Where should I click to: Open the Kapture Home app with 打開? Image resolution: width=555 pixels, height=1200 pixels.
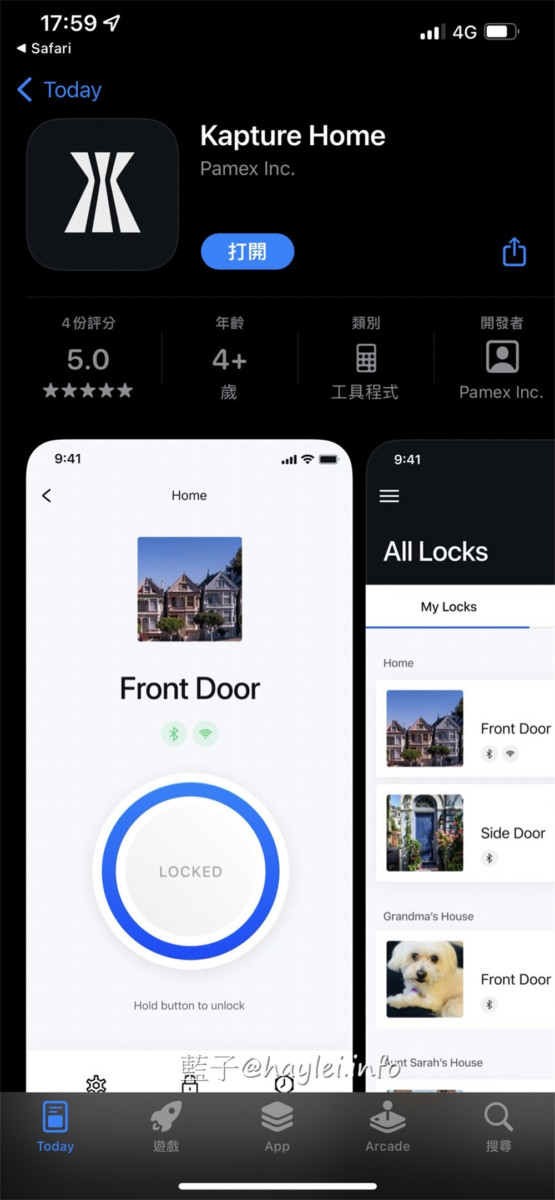[247, 251]
